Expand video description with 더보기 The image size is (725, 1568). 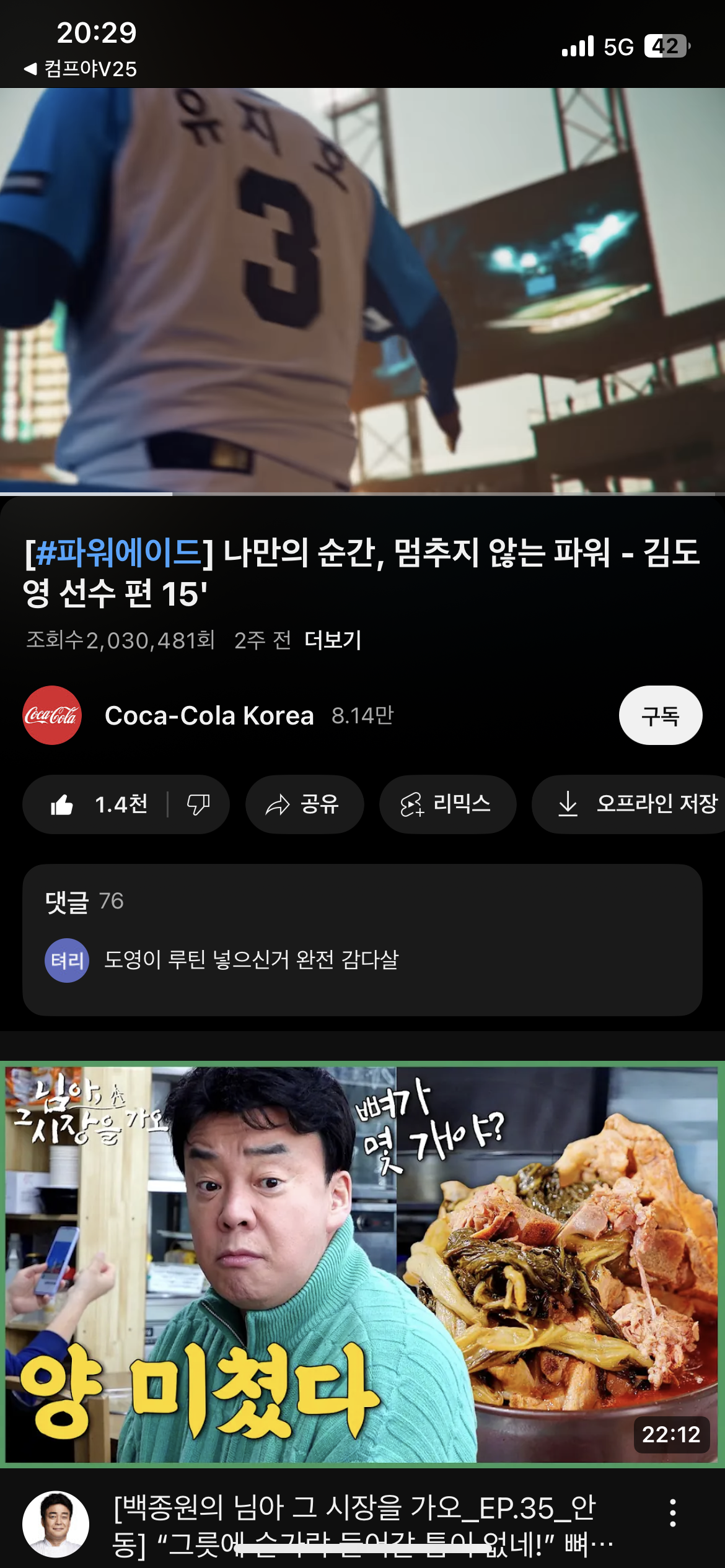[333, 640]
